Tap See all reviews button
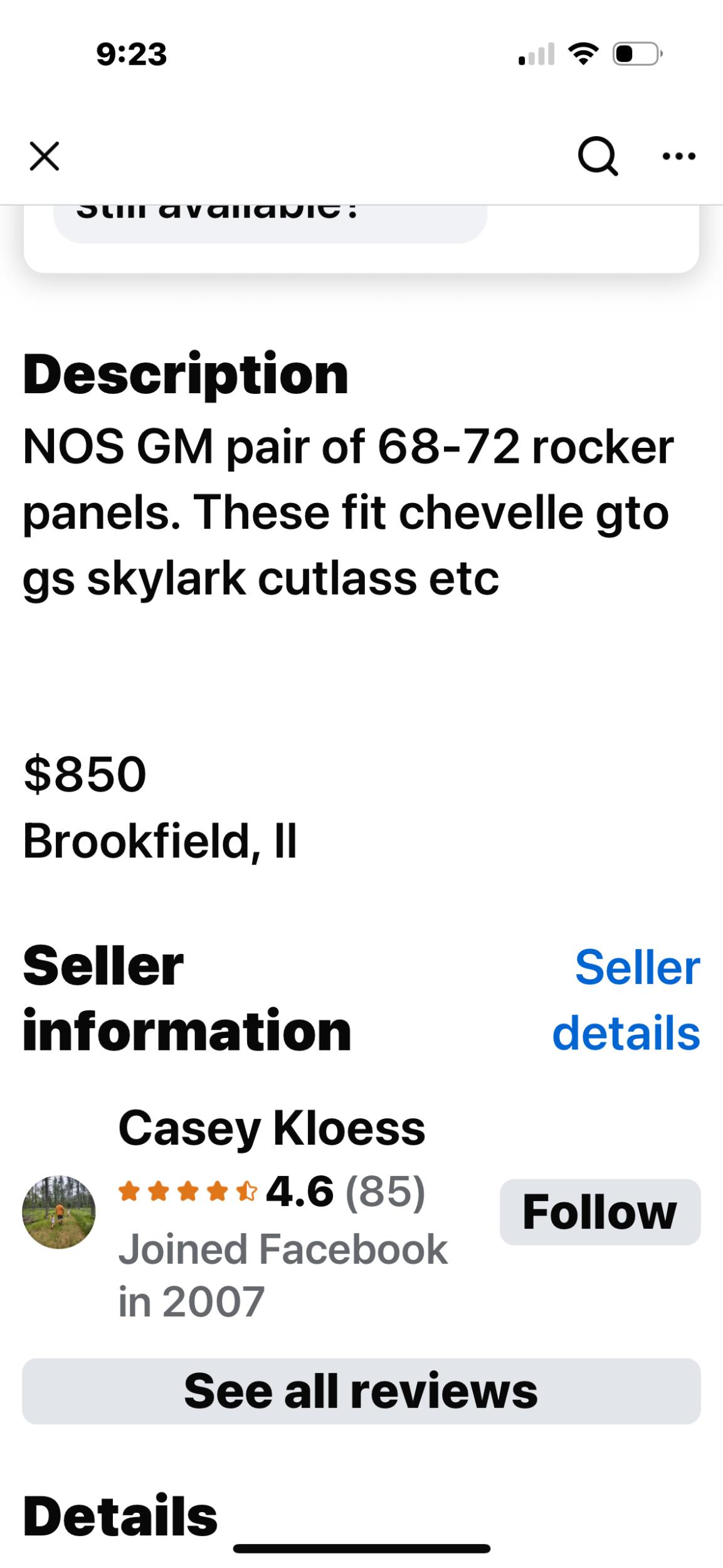 click(361, 1391)
